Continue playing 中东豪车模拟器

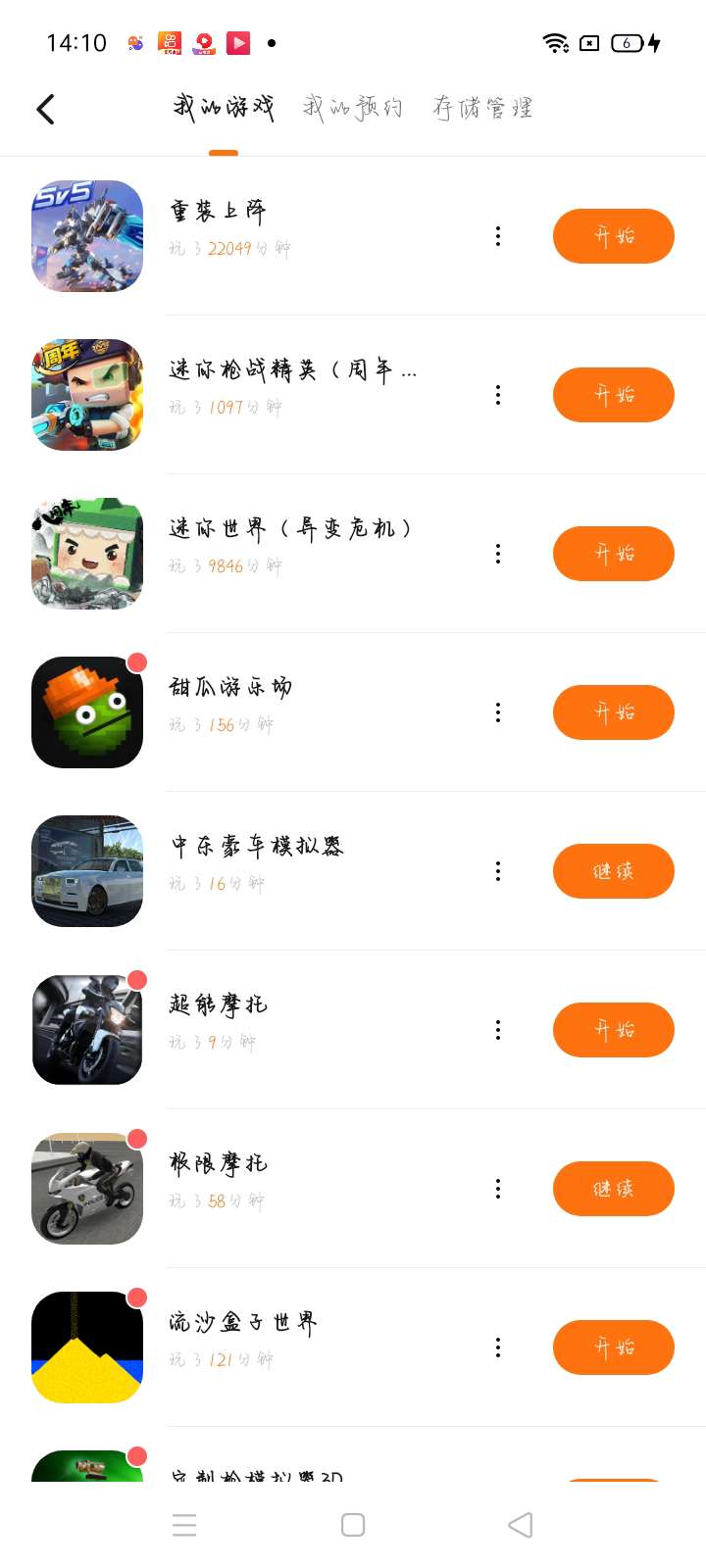pos(613,871)
